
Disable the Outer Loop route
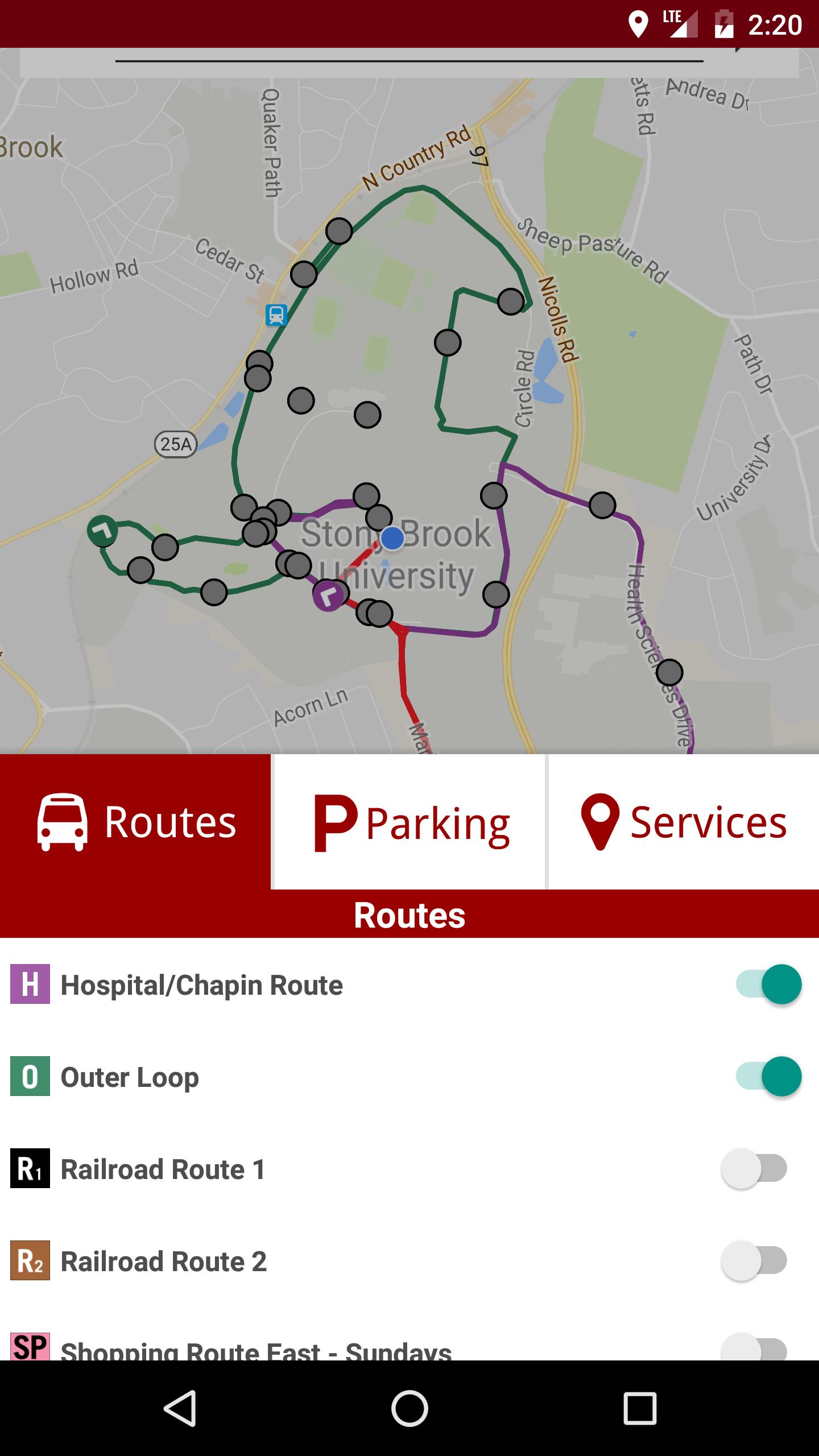tap(768, 1077)
